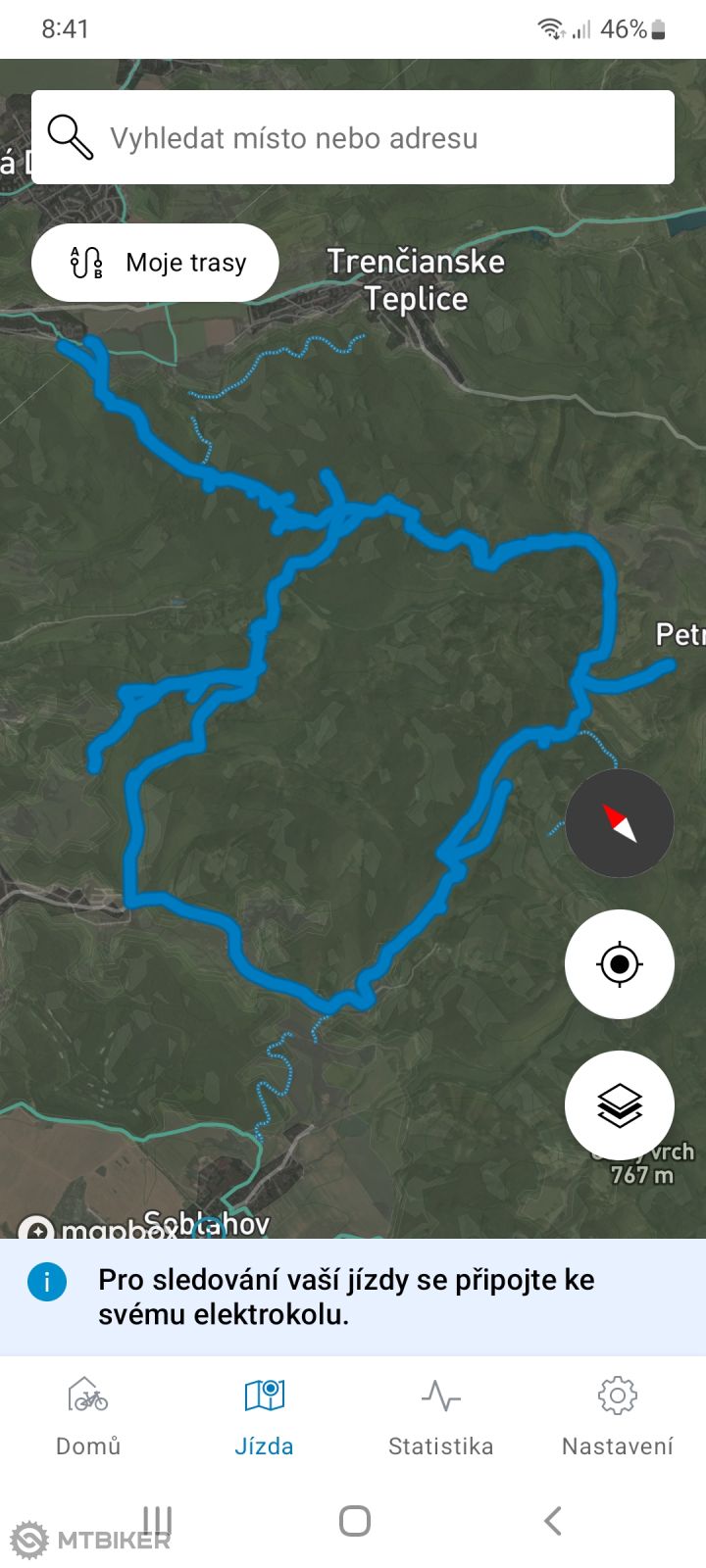
Task: Go to the Statistika tab
Action: pyautogui.click(x=440, y=1416)
